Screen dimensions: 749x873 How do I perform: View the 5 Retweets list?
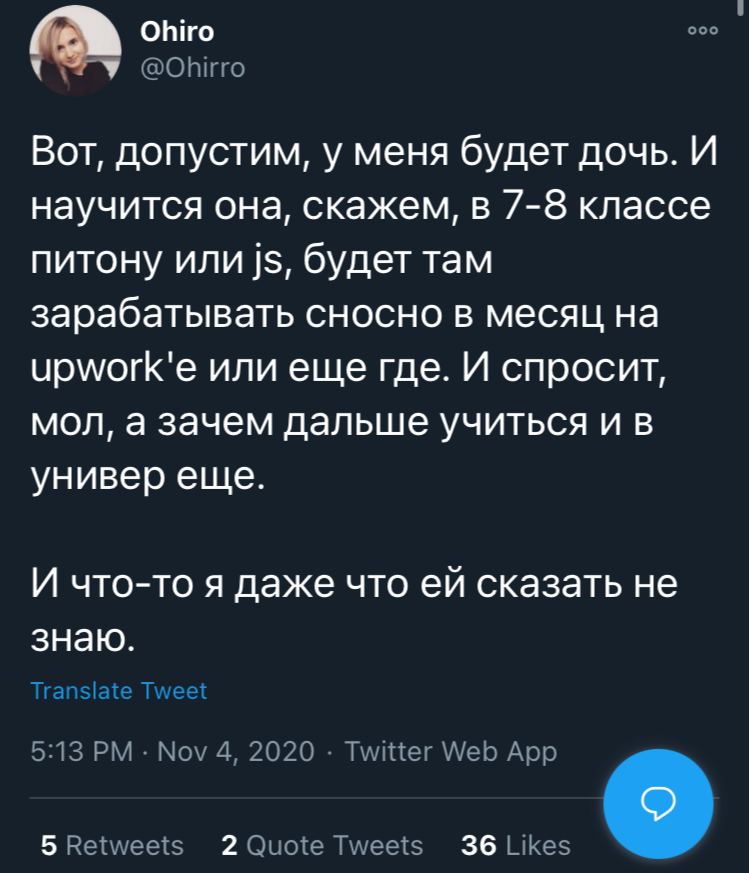[x=112, y=845]
